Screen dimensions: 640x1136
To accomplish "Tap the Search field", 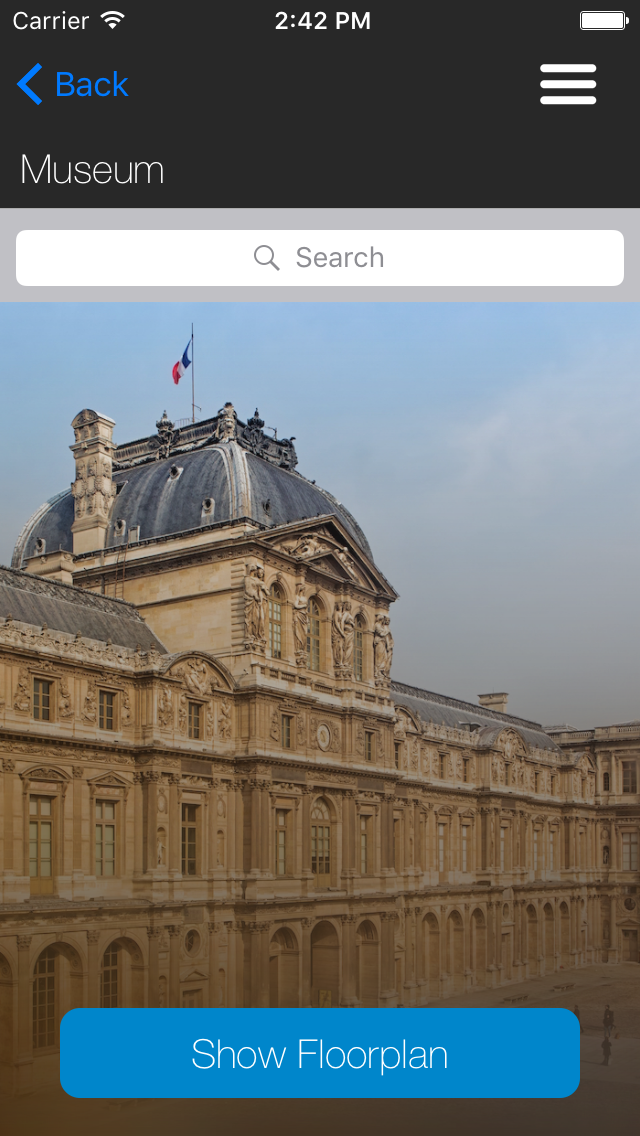I will [x=320, y=258].
